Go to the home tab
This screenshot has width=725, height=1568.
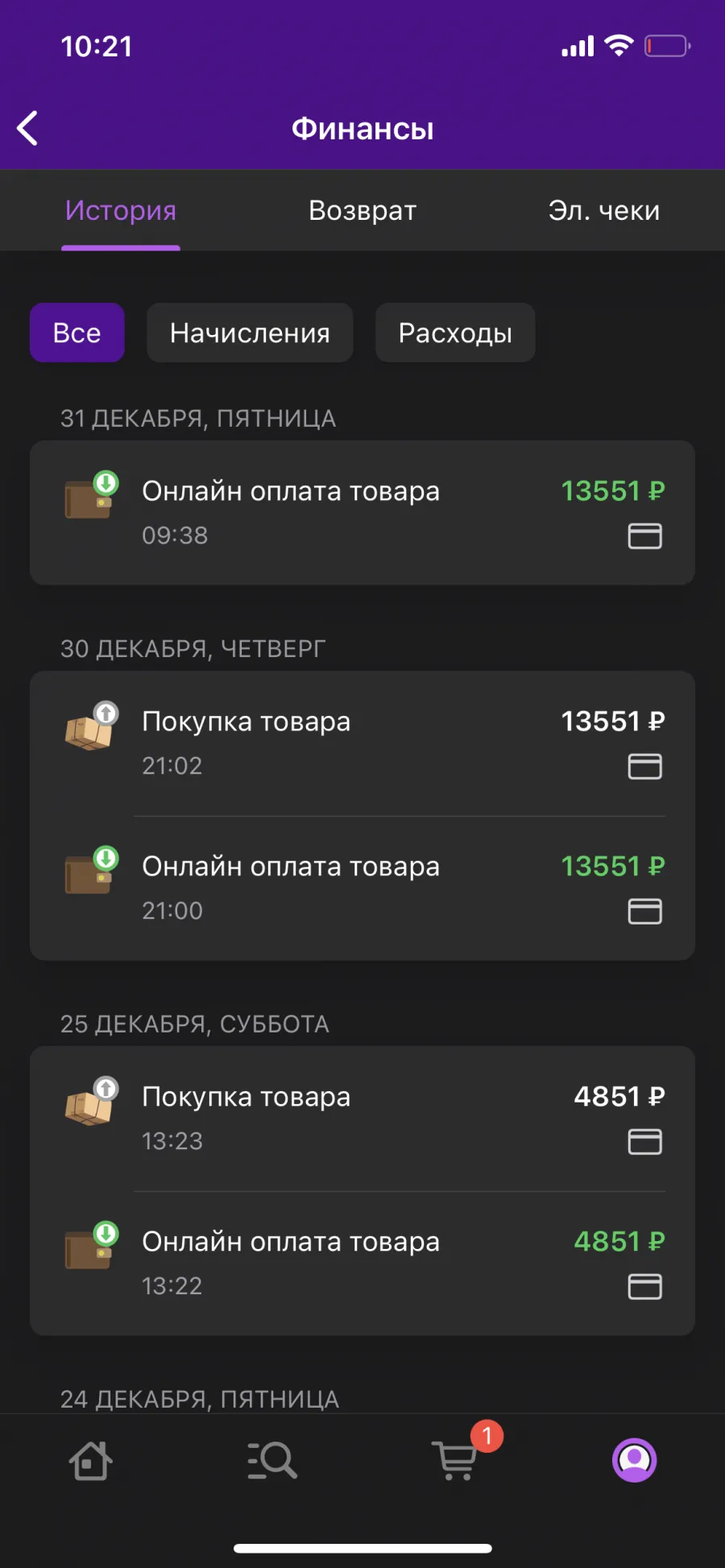click(x=90, y=1460)
